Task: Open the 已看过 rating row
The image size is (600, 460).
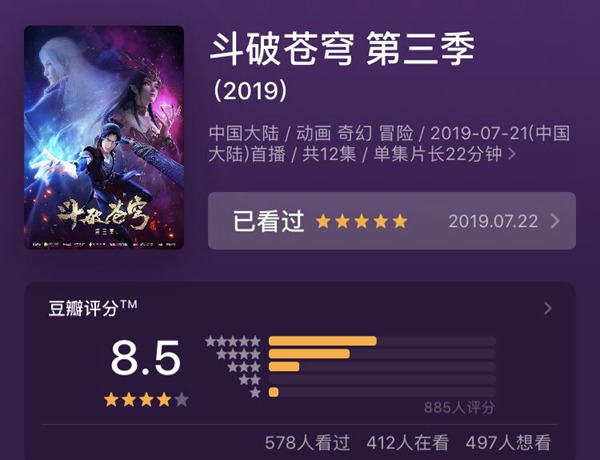Action: pyautogui.click(x=391, y=221)
